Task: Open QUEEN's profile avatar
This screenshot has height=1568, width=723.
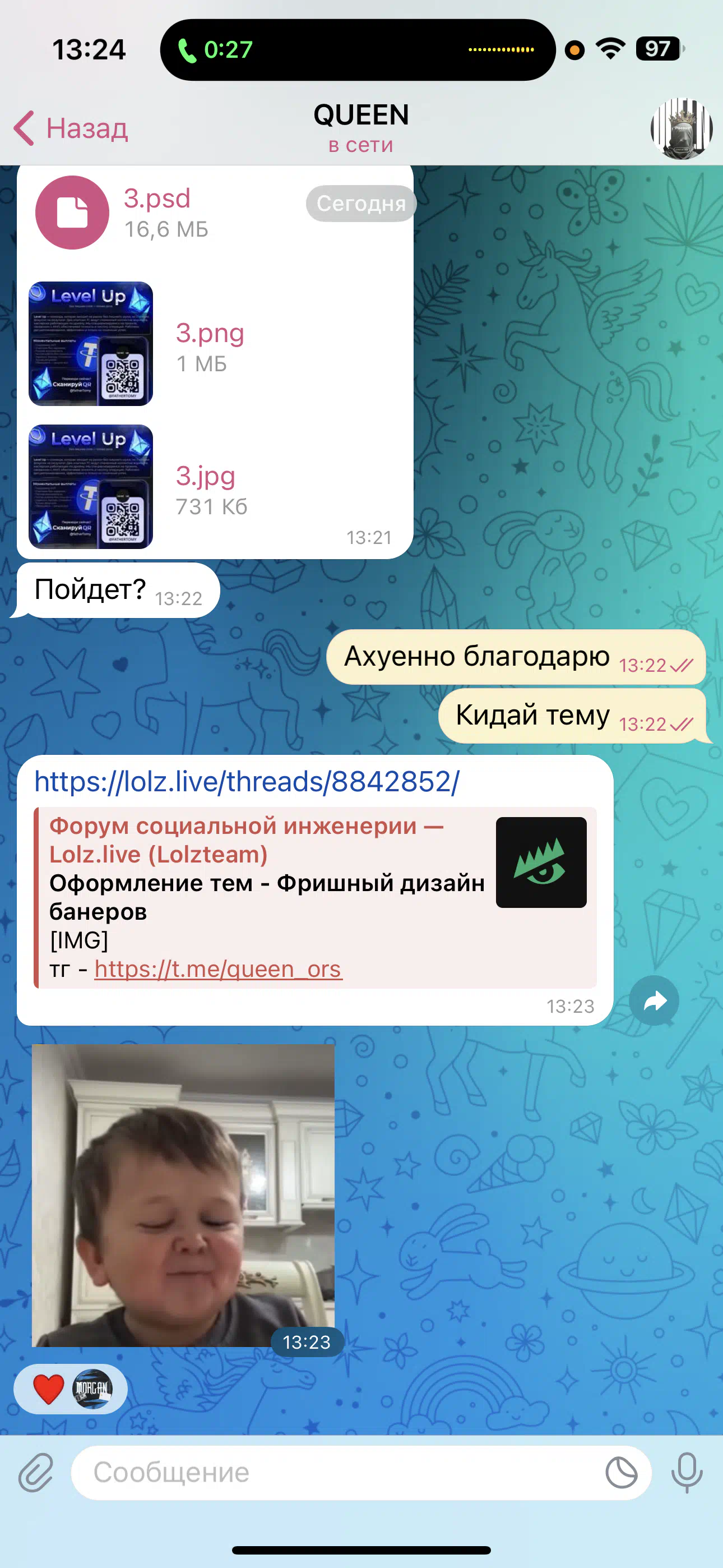Action: click(681, 128)
